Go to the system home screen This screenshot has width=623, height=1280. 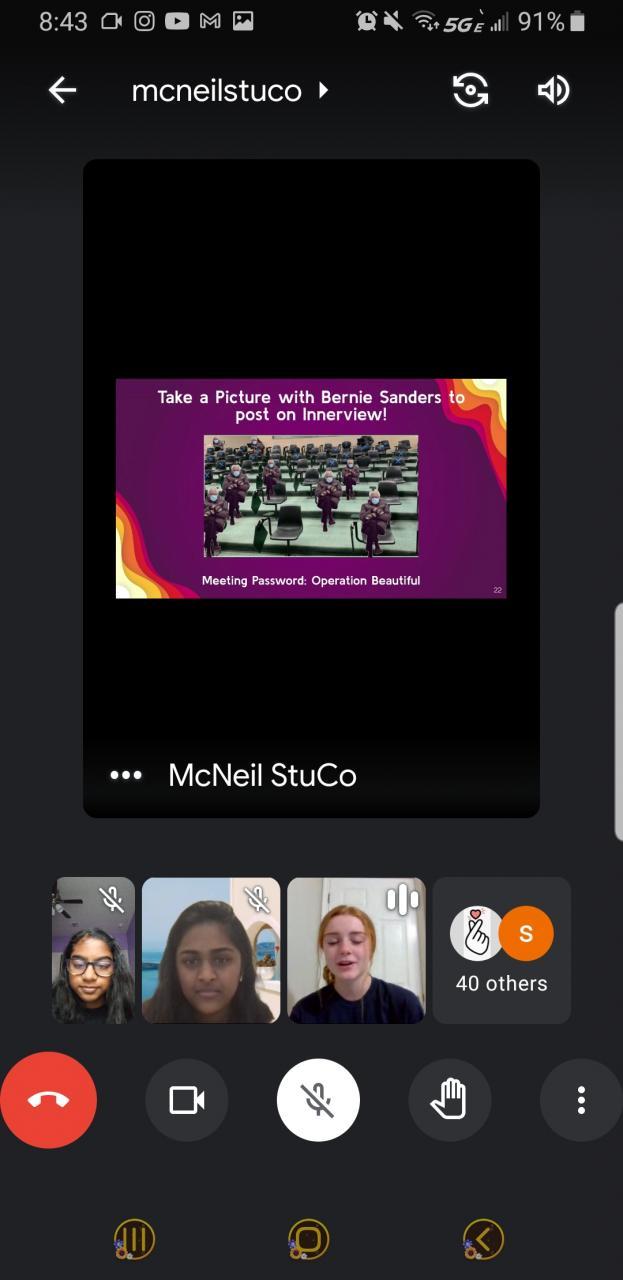pos(308,1240)
